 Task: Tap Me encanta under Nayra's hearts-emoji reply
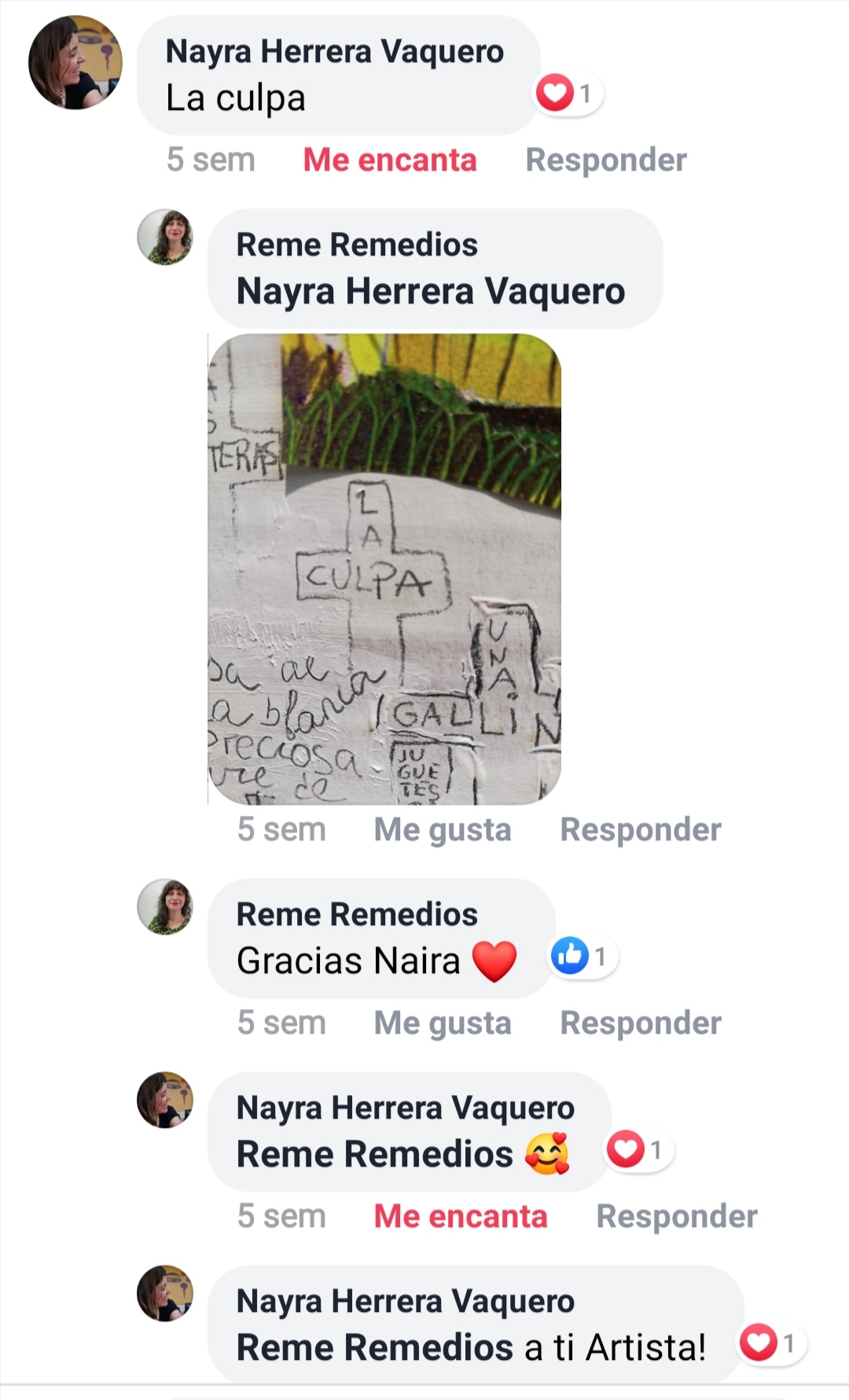point(460,1216)
